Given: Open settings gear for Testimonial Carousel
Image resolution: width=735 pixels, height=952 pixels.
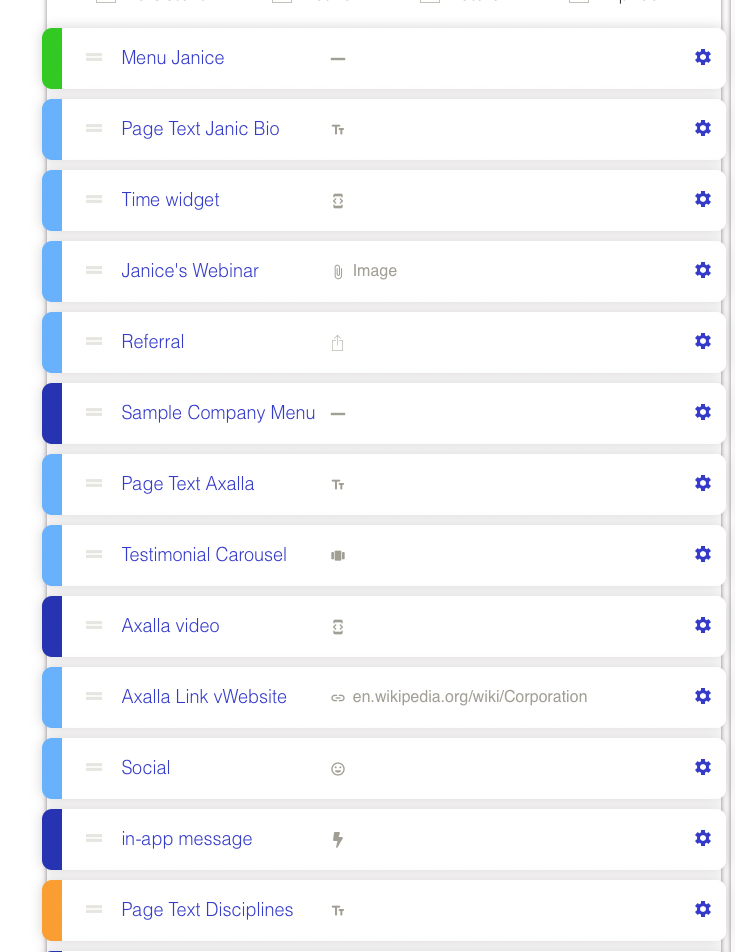Looking at the screenshot, I should [703, 554].
